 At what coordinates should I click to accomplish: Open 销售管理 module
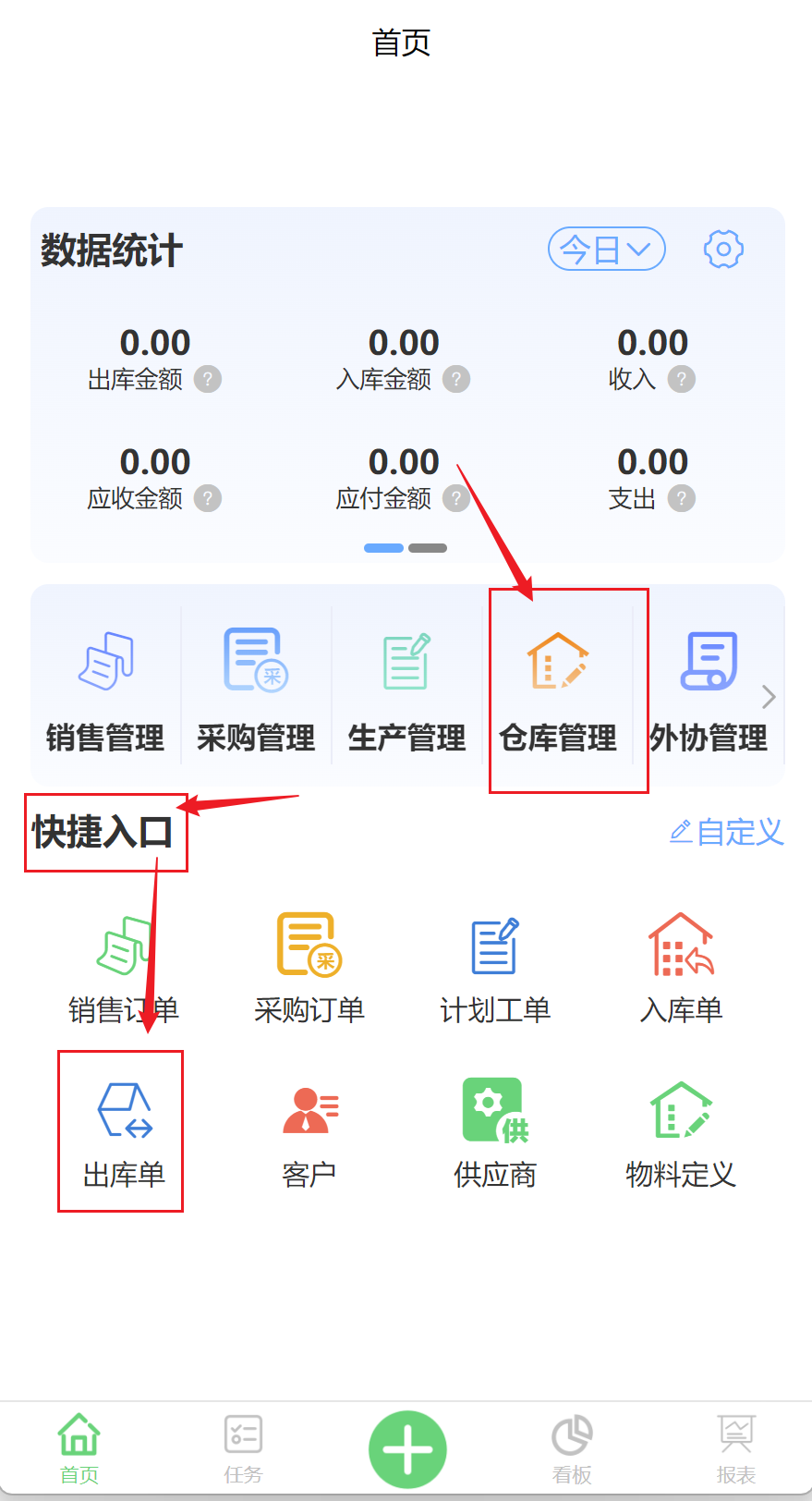point(105,689)
